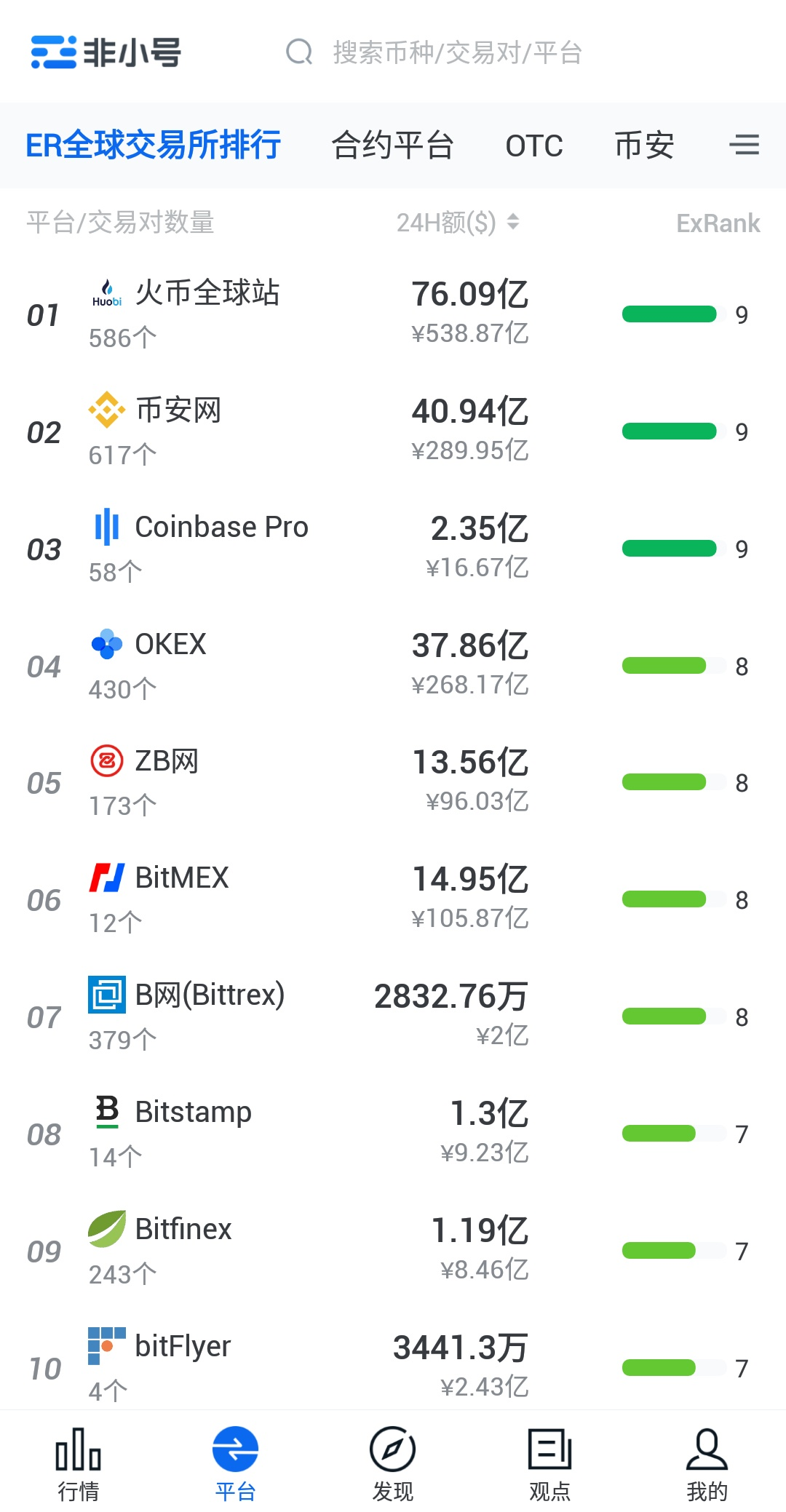View Coinbase Pro exchange details
This screenshot has width=786, height=1512.
[393, 549]
